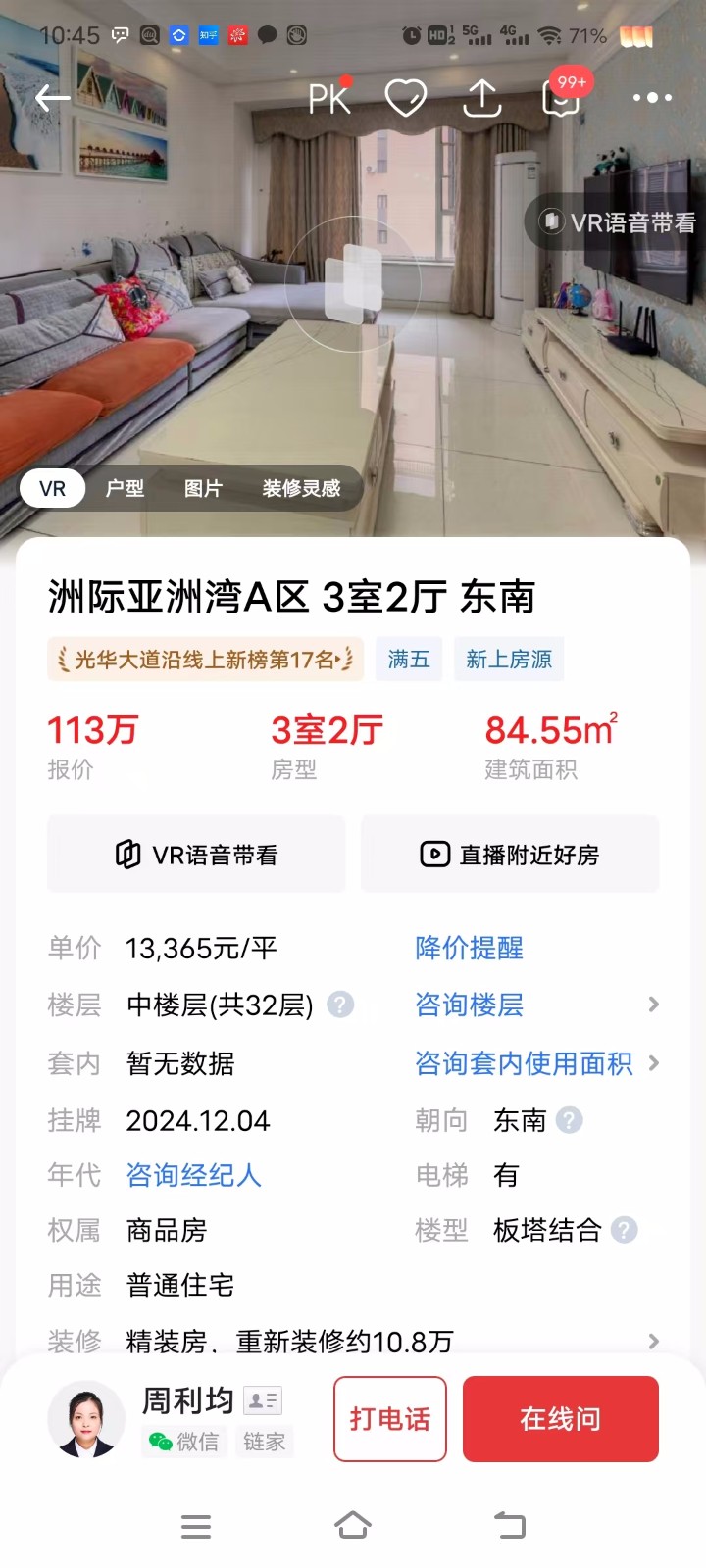Start VR语音带看 from the photo overlay

click(x=620, y=222)
